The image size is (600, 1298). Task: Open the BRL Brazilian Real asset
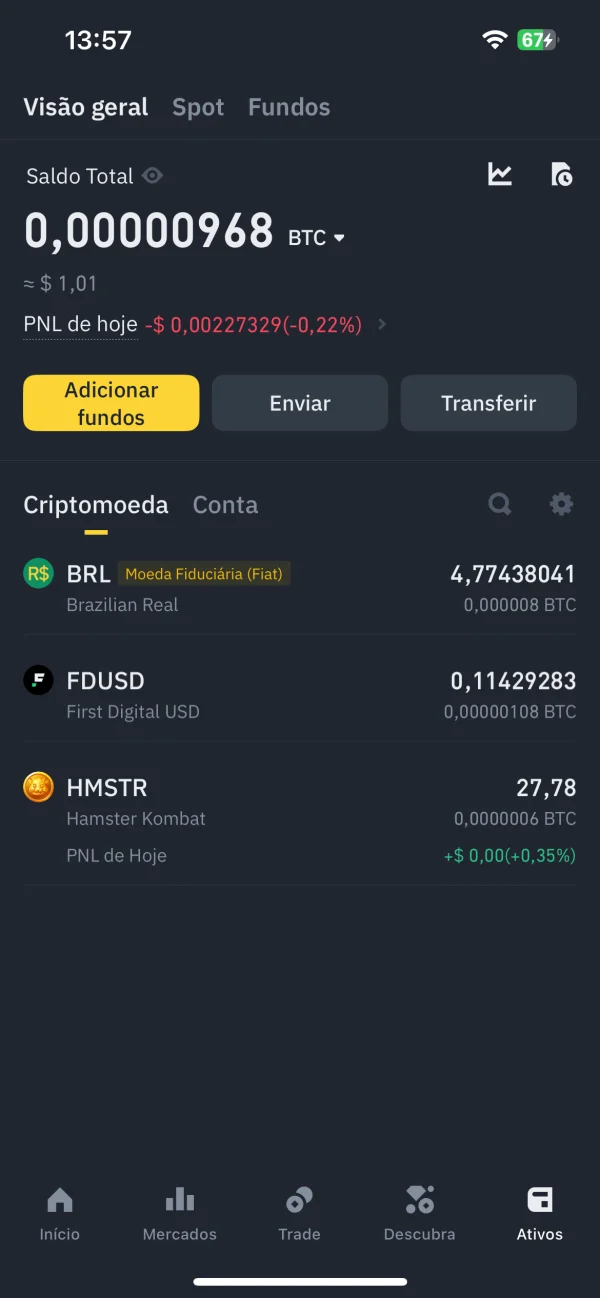pos(300,588)
